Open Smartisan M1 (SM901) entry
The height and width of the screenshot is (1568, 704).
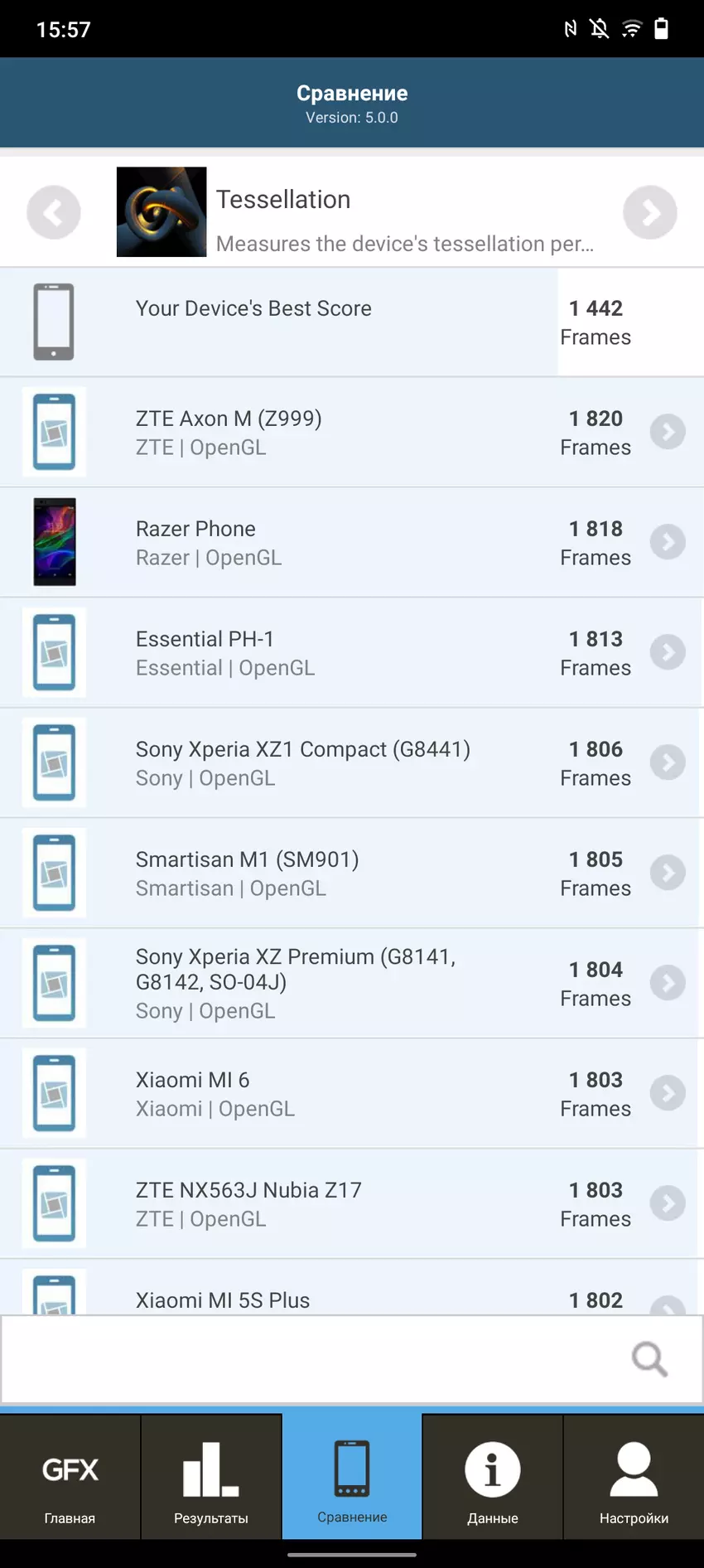coord(352,873)
